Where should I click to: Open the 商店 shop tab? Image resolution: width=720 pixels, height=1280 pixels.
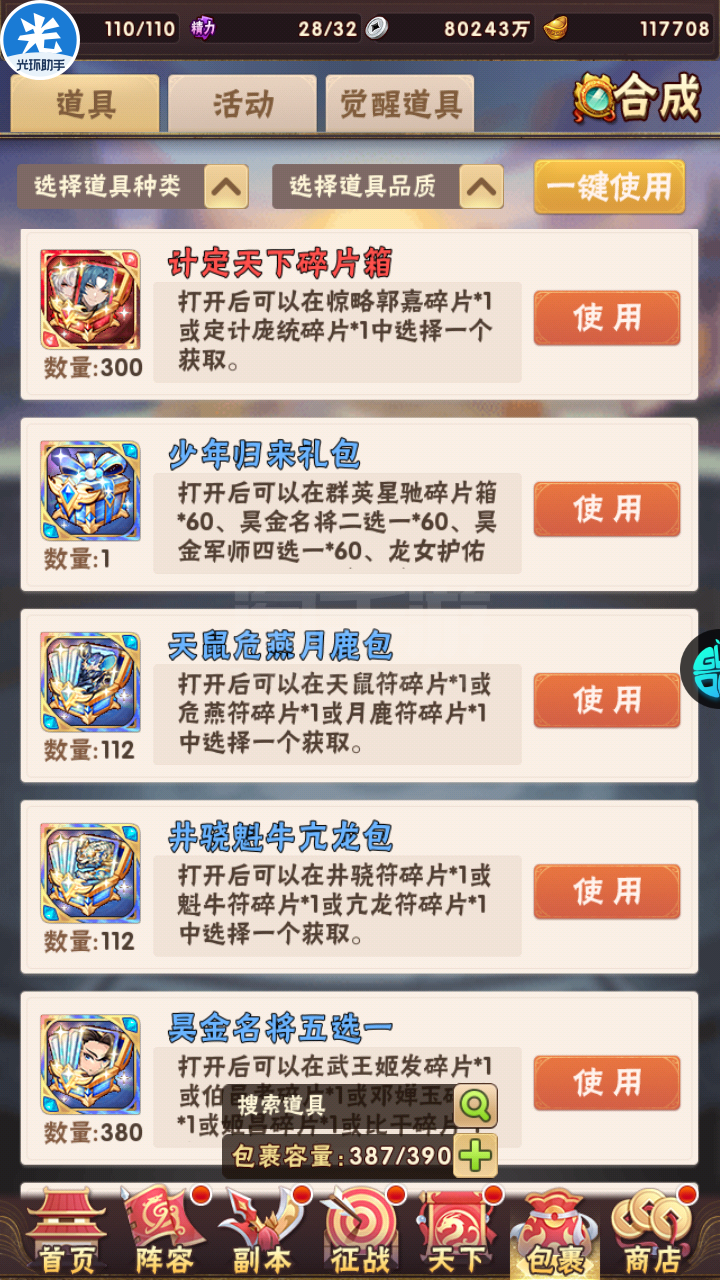coord(652,1232)
